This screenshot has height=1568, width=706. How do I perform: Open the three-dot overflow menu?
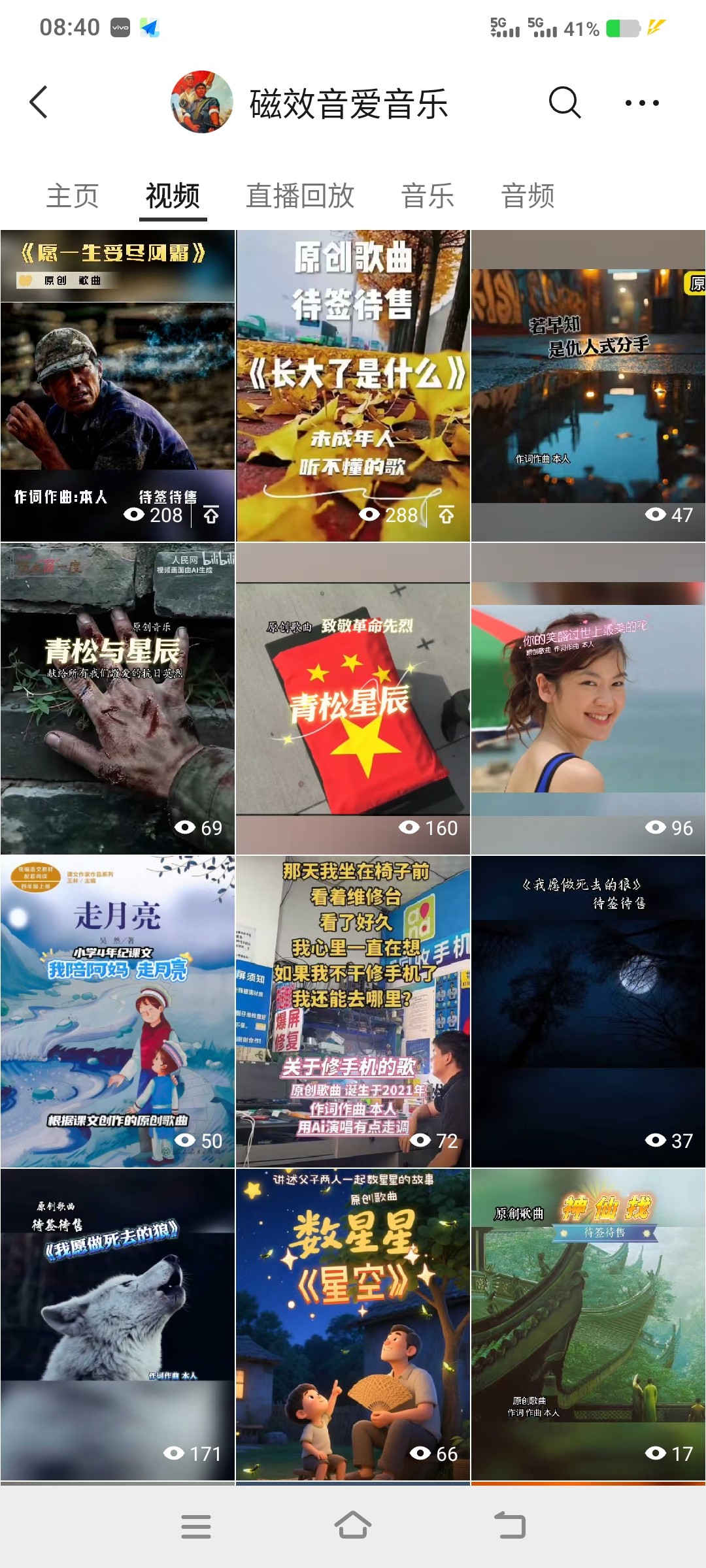[x=641, y=103]
